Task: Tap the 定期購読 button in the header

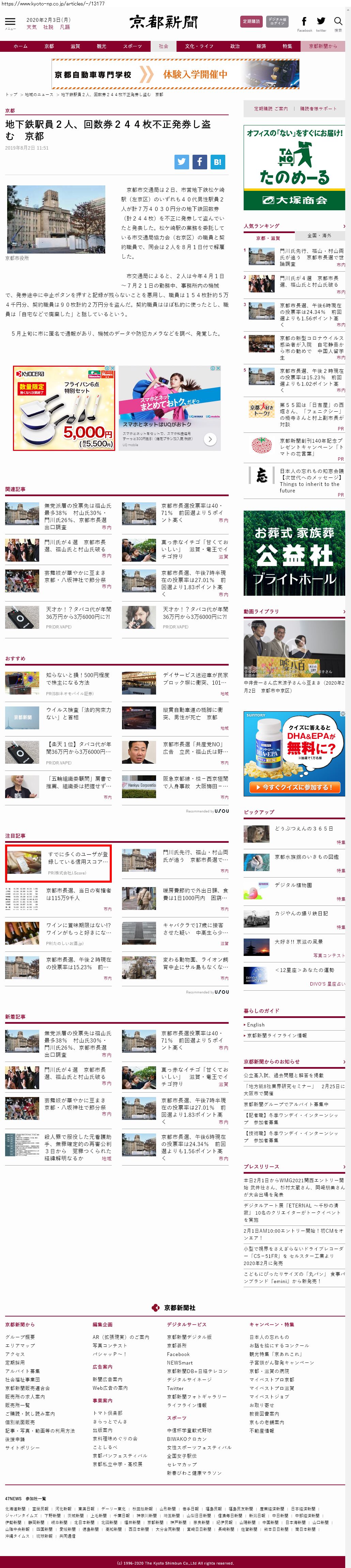Action: click(251, 21)
